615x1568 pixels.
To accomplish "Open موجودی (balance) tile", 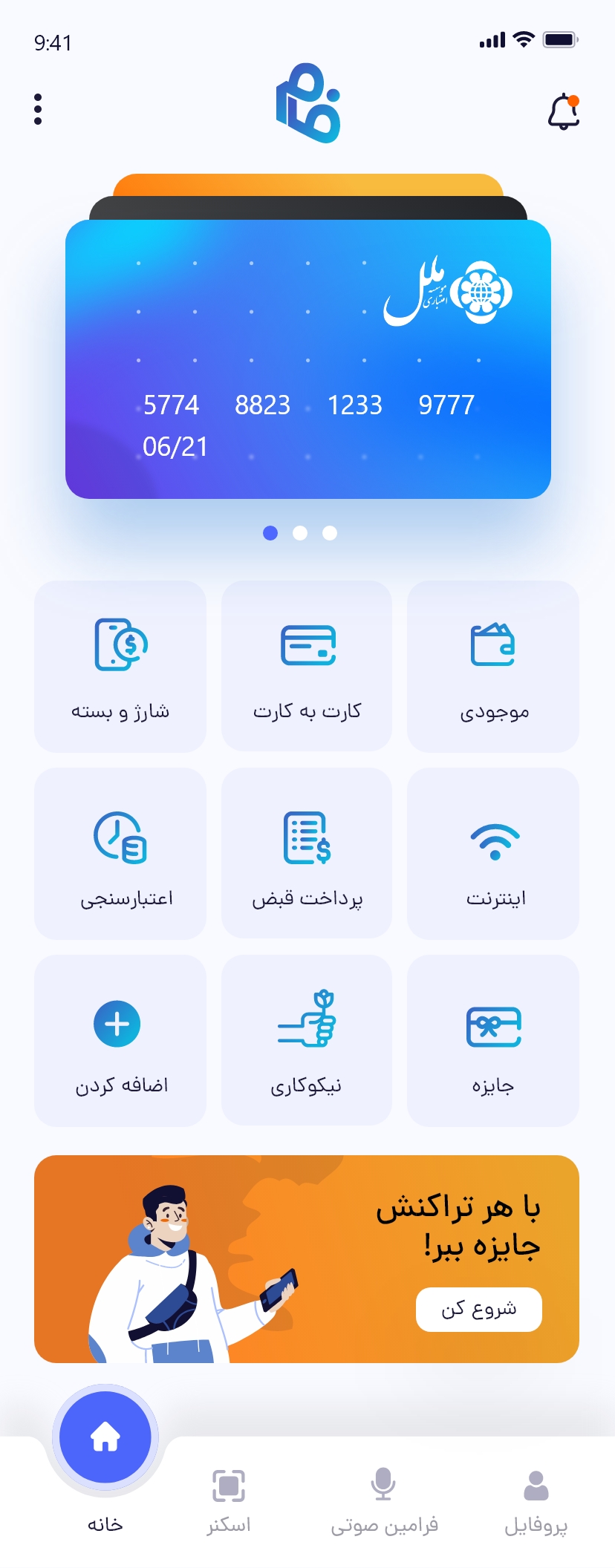I will [493, 667].
